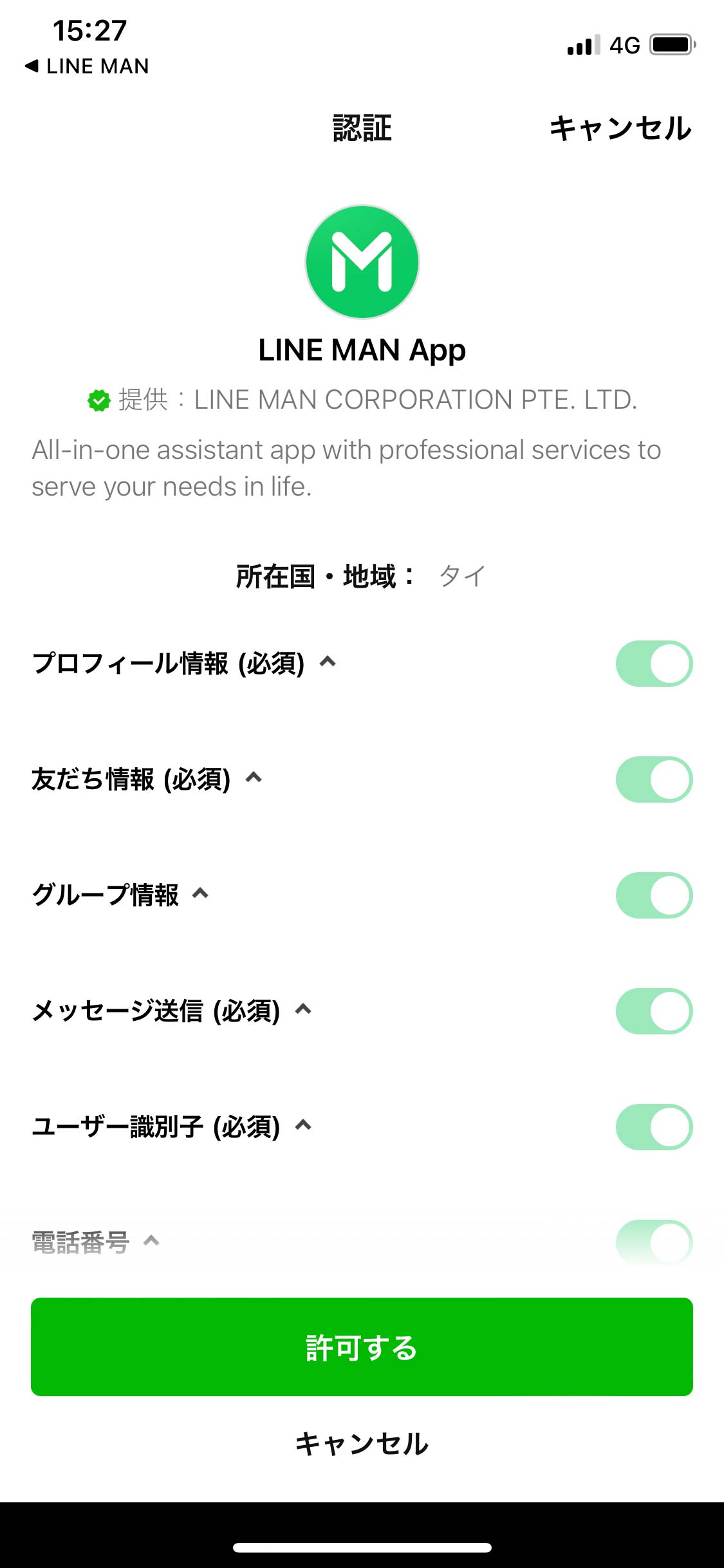This screenshot has width=724, height=1568.
Task: Collapse the 友だち情報 details chevron
Action: (x=254, y=778)
